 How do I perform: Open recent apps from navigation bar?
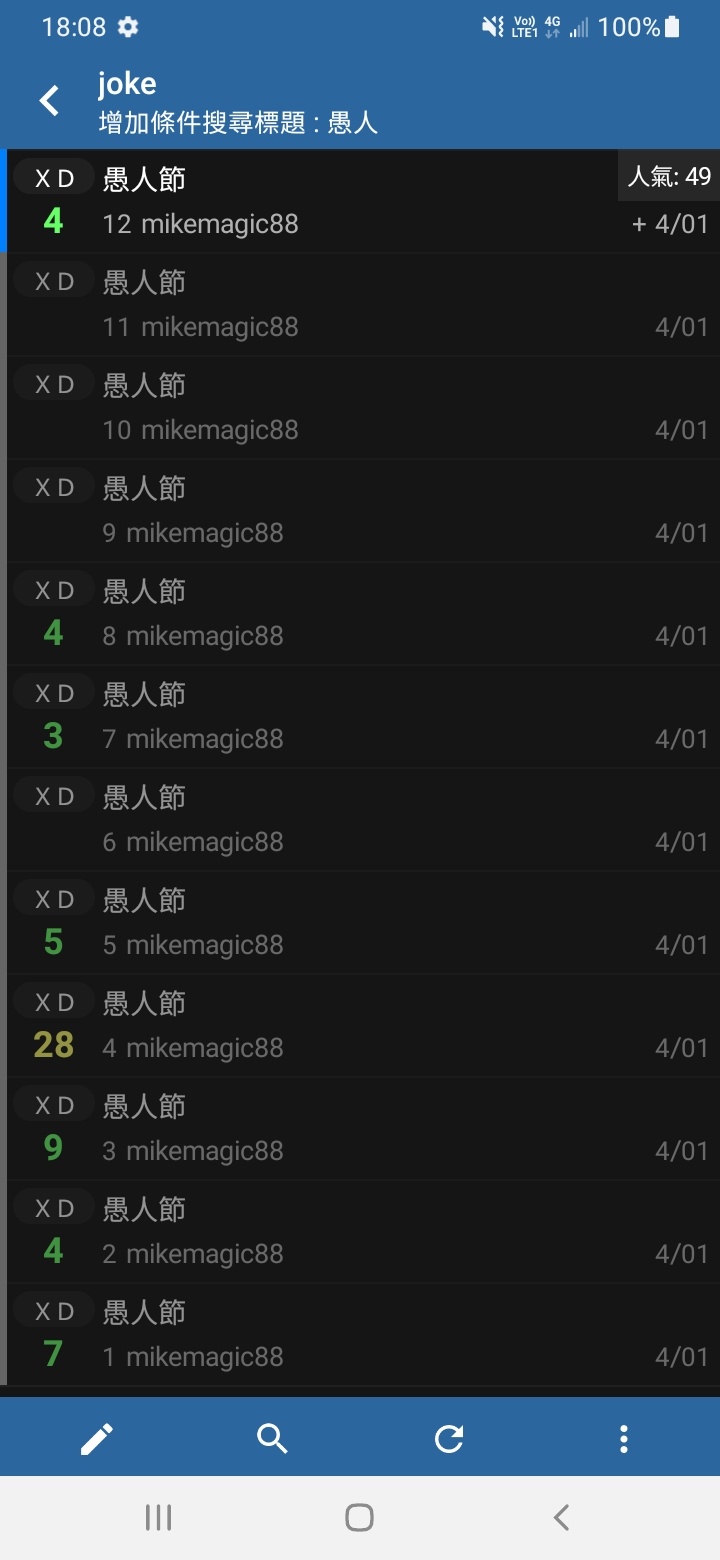click(158, 1517)
